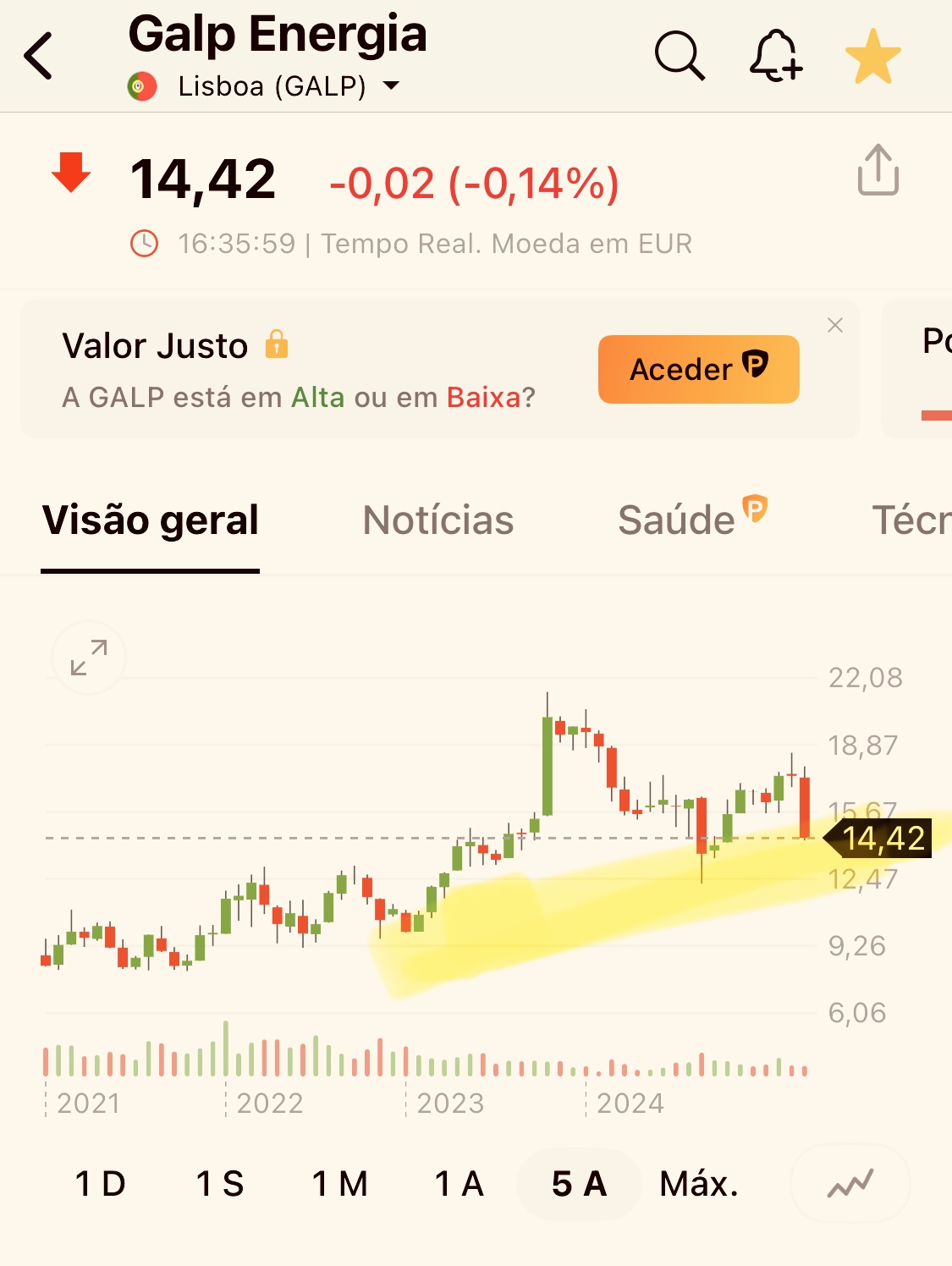
Task: Switch to the Notícias tab
Action: (x=437, y=520)
